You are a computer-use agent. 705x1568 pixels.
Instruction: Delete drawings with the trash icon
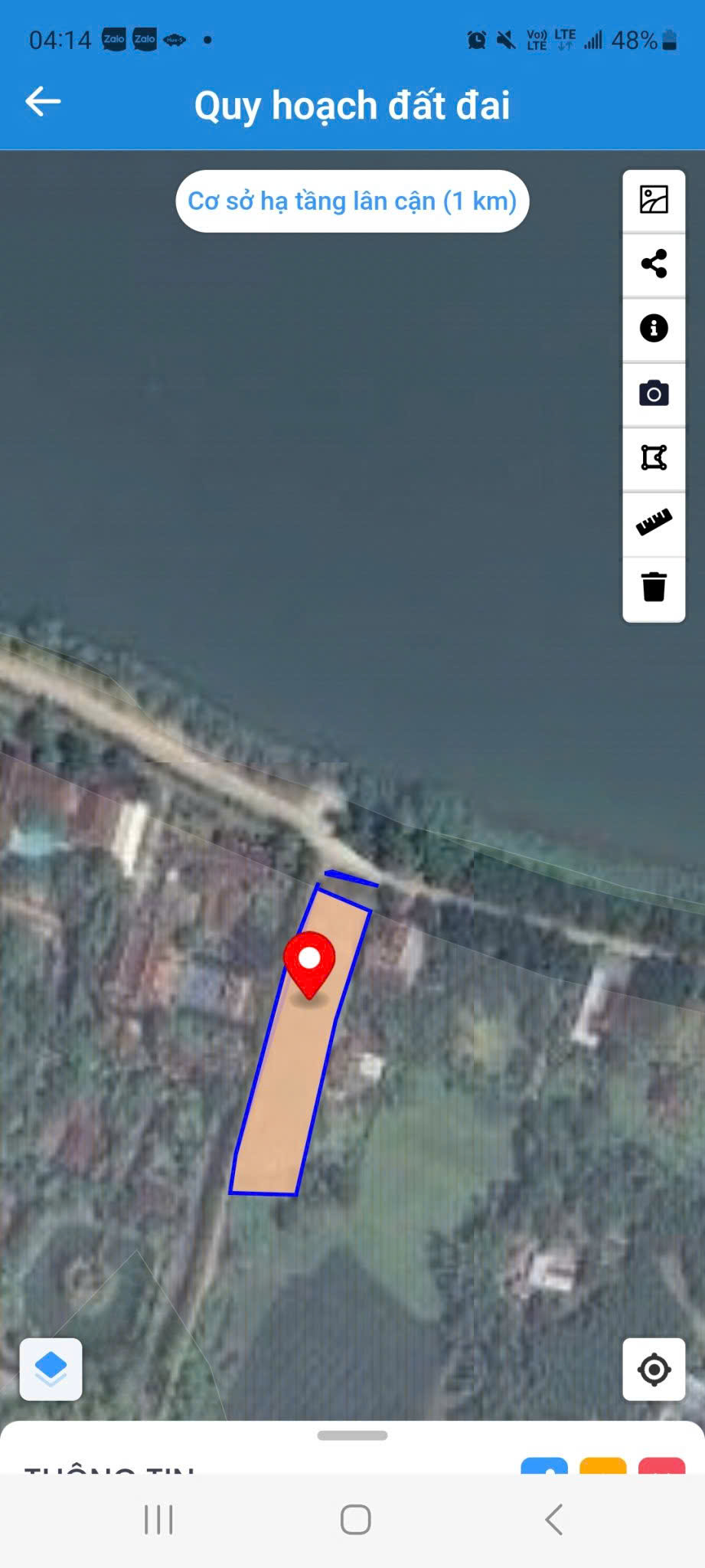point(654,588)
